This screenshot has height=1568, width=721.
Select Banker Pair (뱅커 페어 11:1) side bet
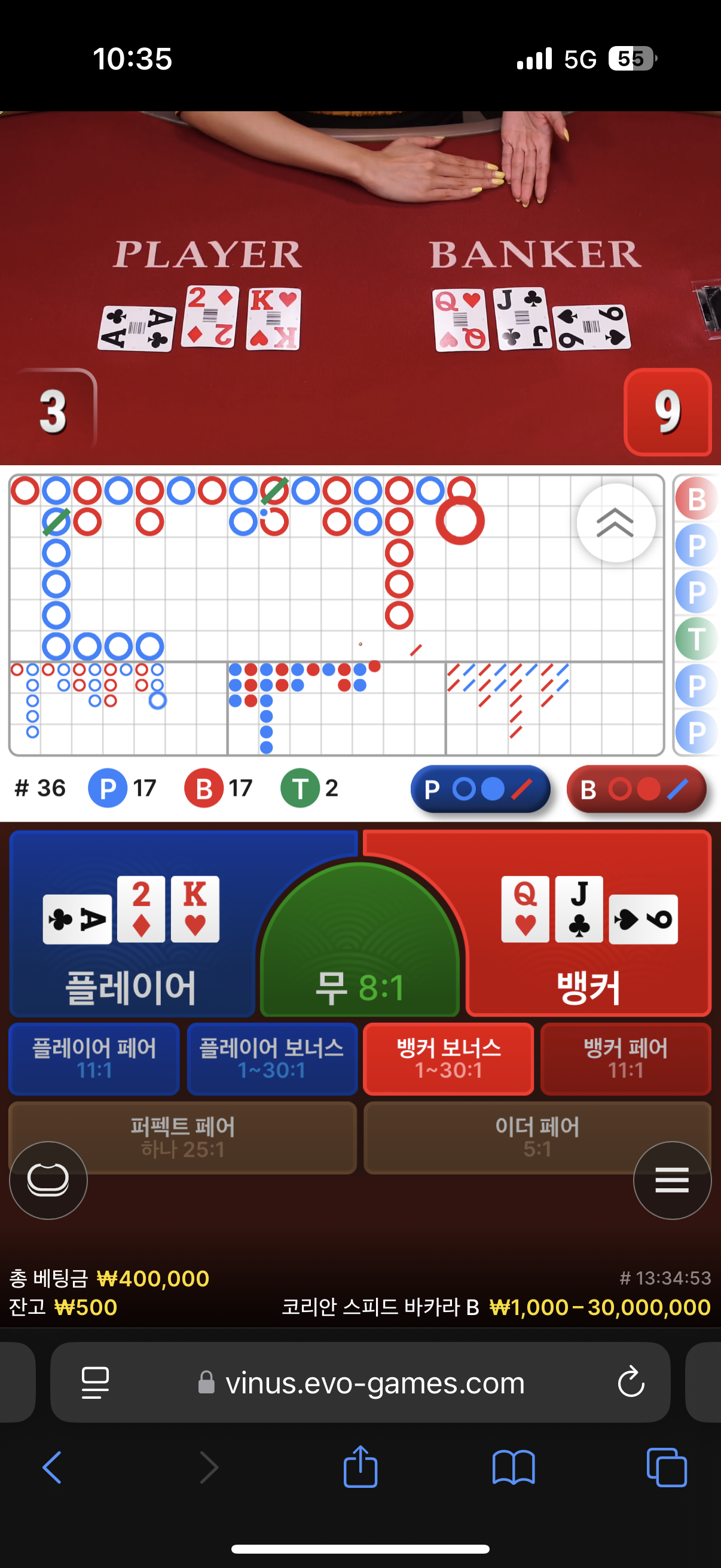[x=625, y=1058]
